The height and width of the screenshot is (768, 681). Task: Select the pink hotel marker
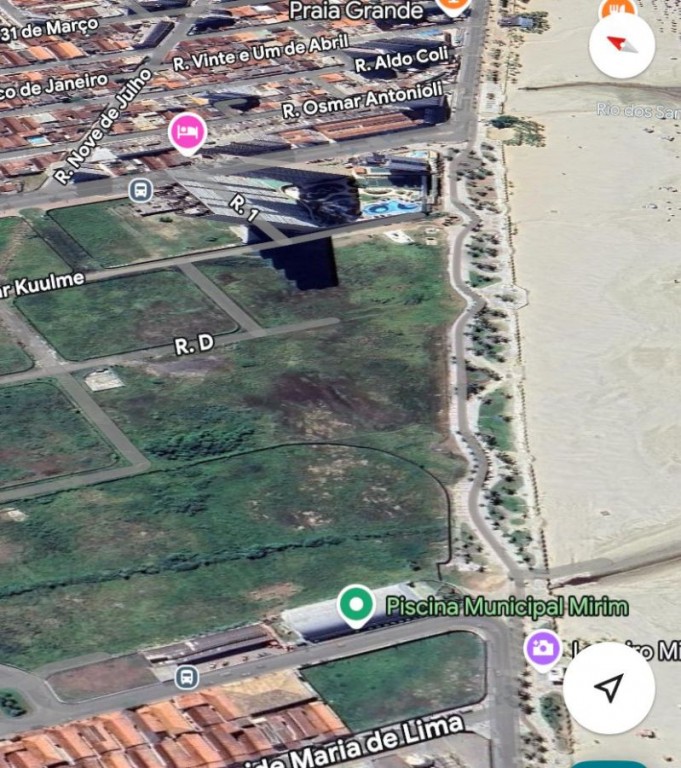click(187, 132)
